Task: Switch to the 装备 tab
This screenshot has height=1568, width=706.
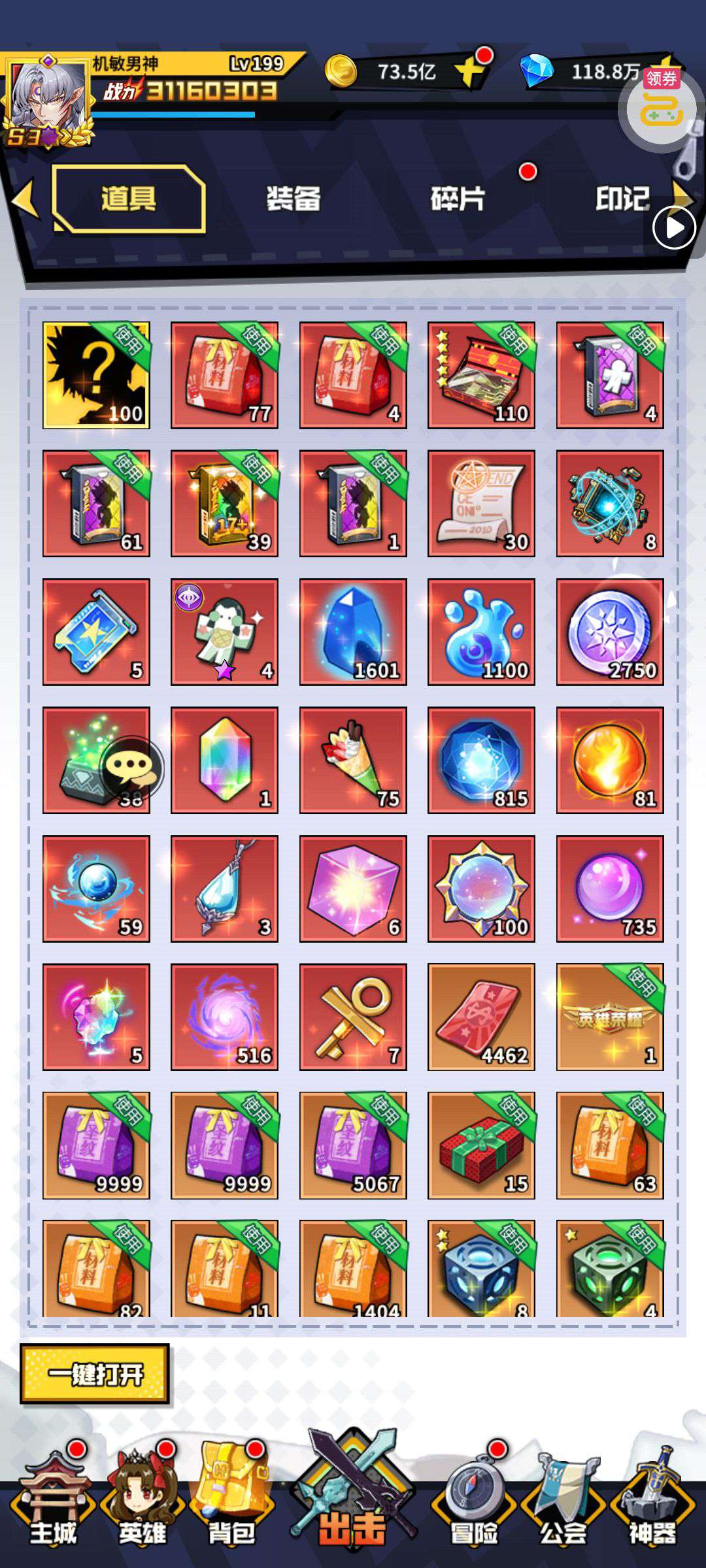Action: [293, 199]
